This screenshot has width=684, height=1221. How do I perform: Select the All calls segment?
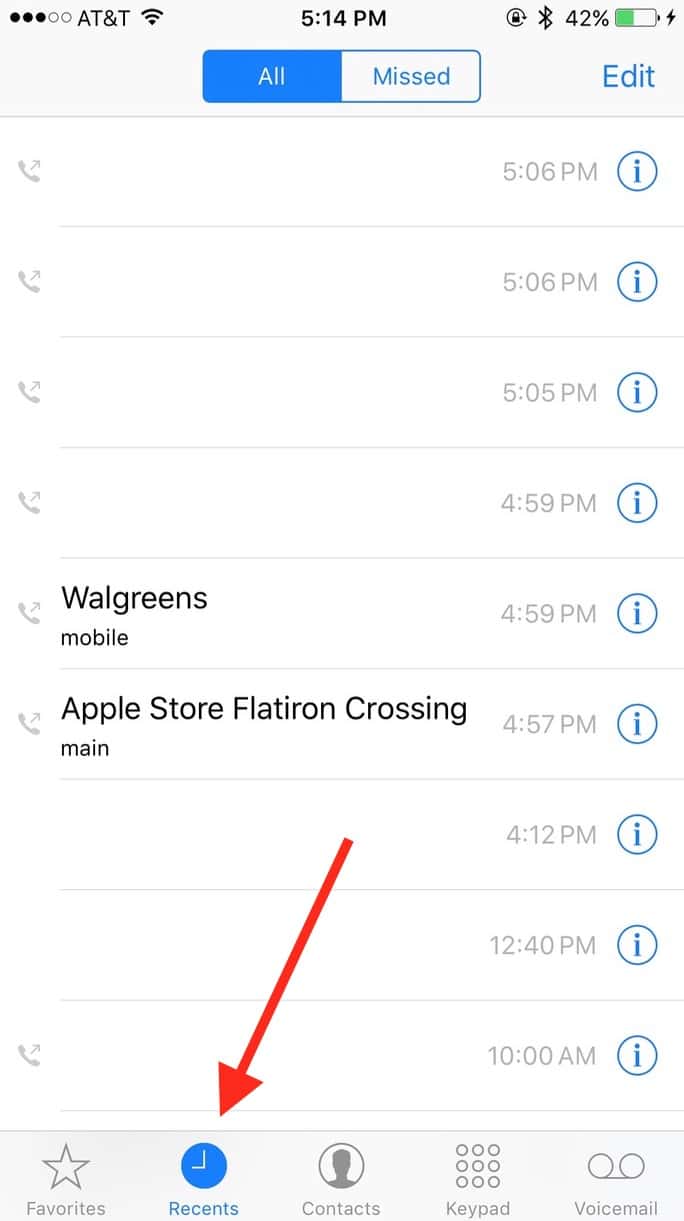[272, 77]
